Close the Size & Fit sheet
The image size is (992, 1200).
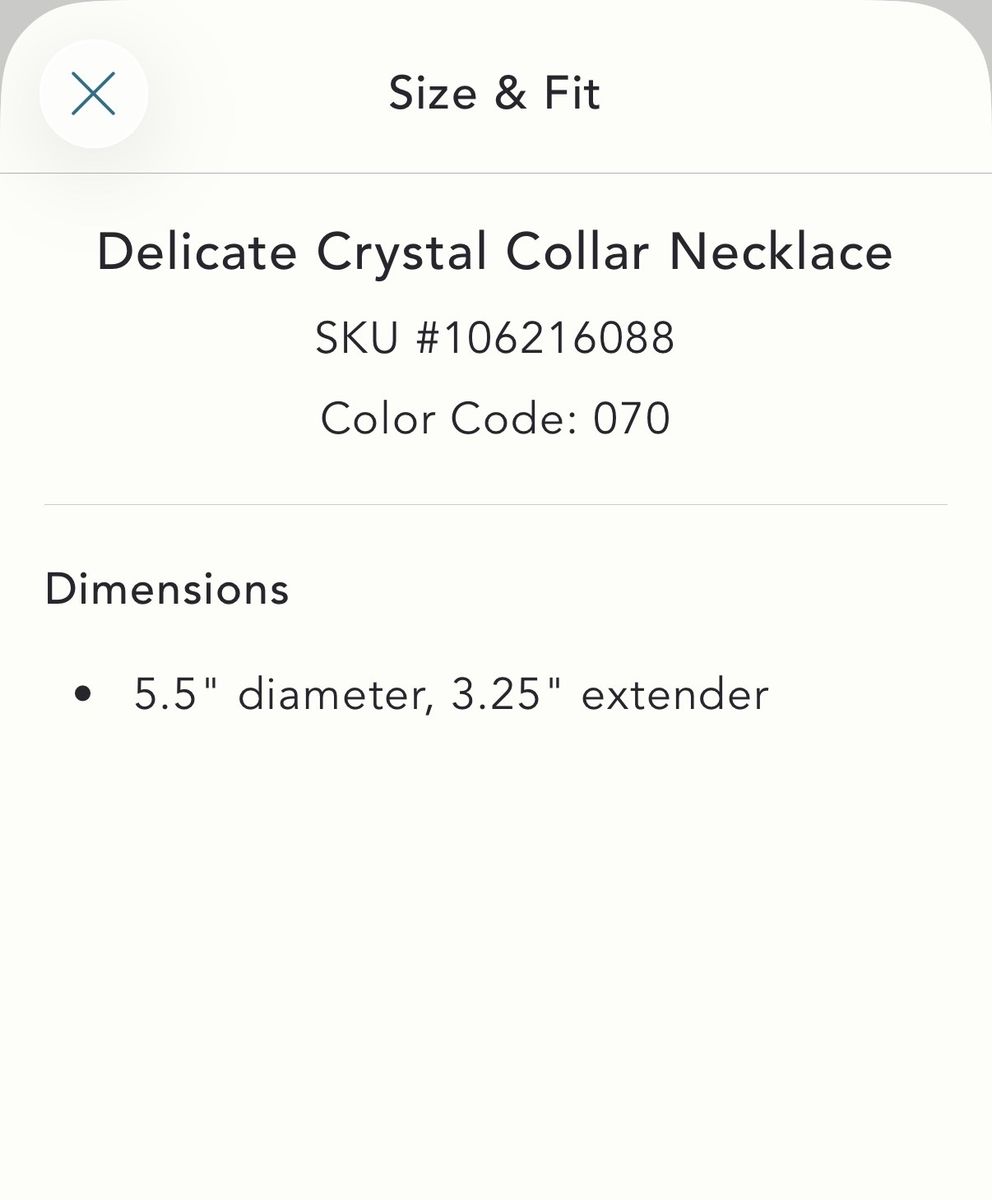(x=94, y=94)
